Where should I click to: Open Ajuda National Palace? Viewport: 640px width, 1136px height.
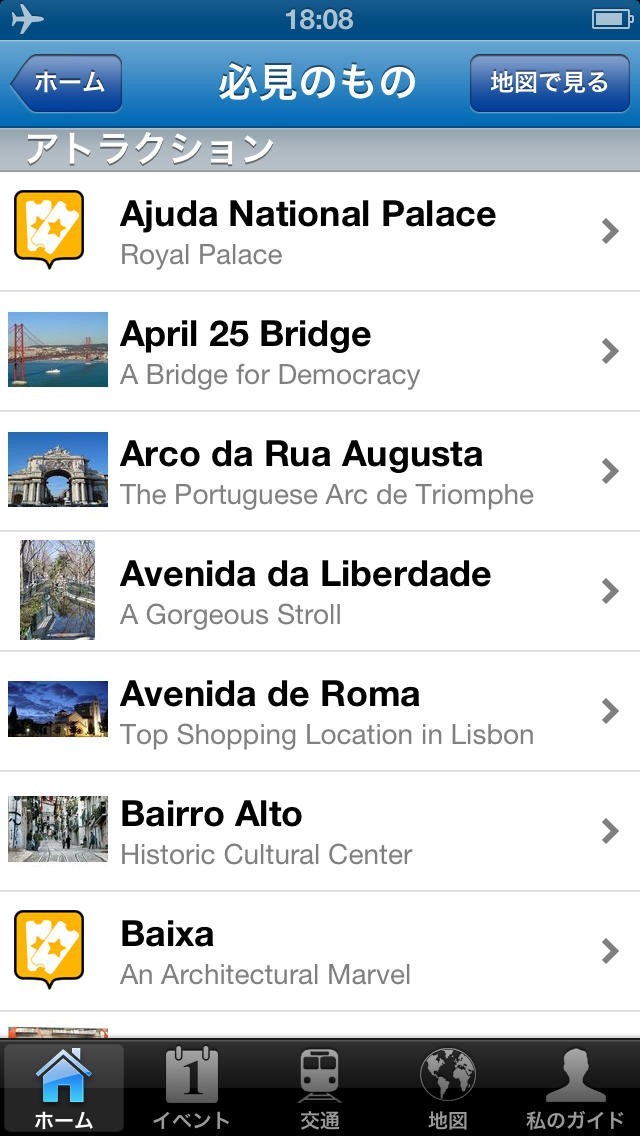pyautogui.click(x=320, y=232)
